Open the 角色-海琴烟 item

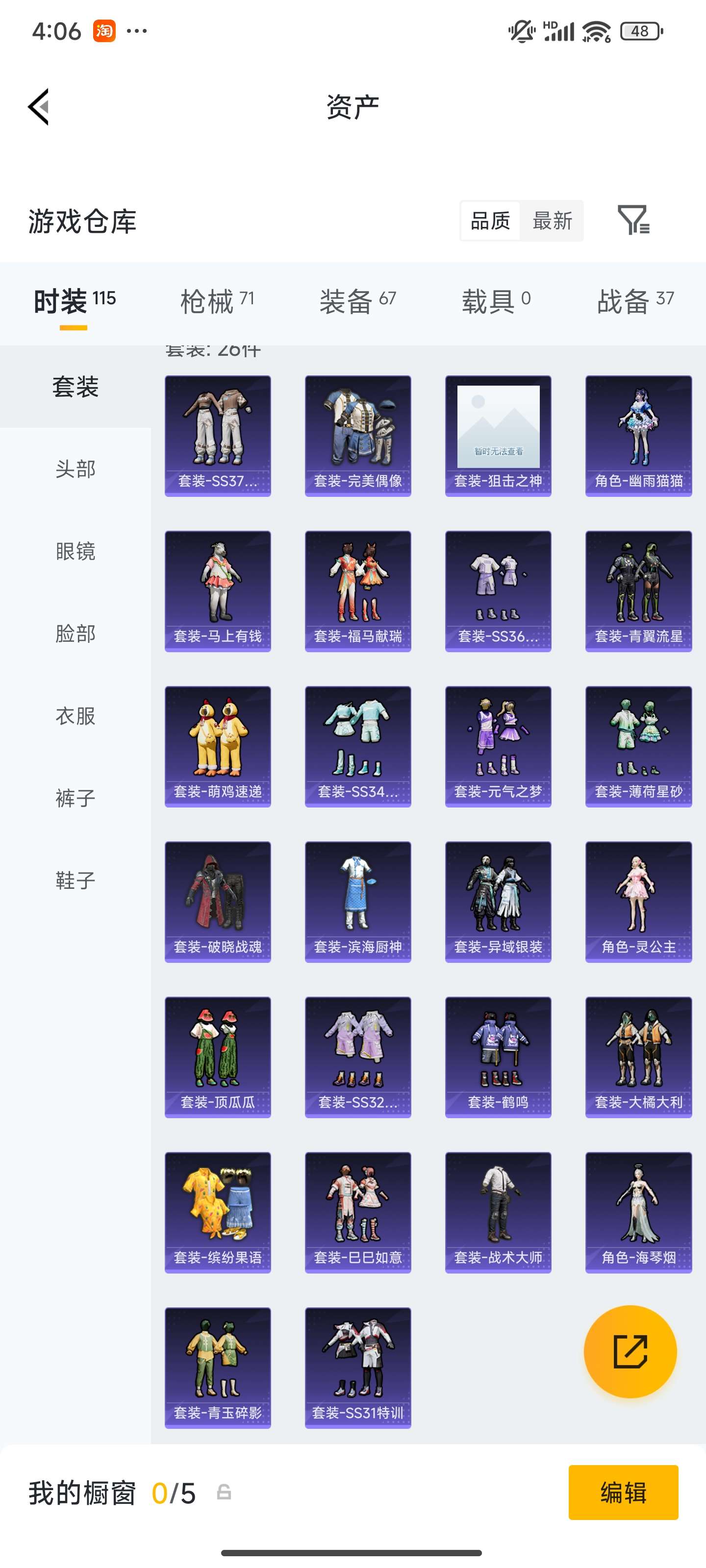click(638, 1212)
